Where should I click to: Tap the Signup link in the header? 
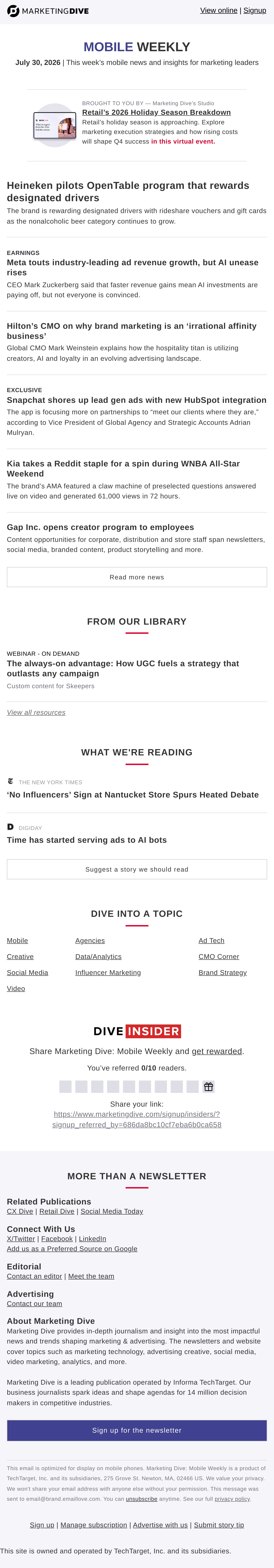255,10
